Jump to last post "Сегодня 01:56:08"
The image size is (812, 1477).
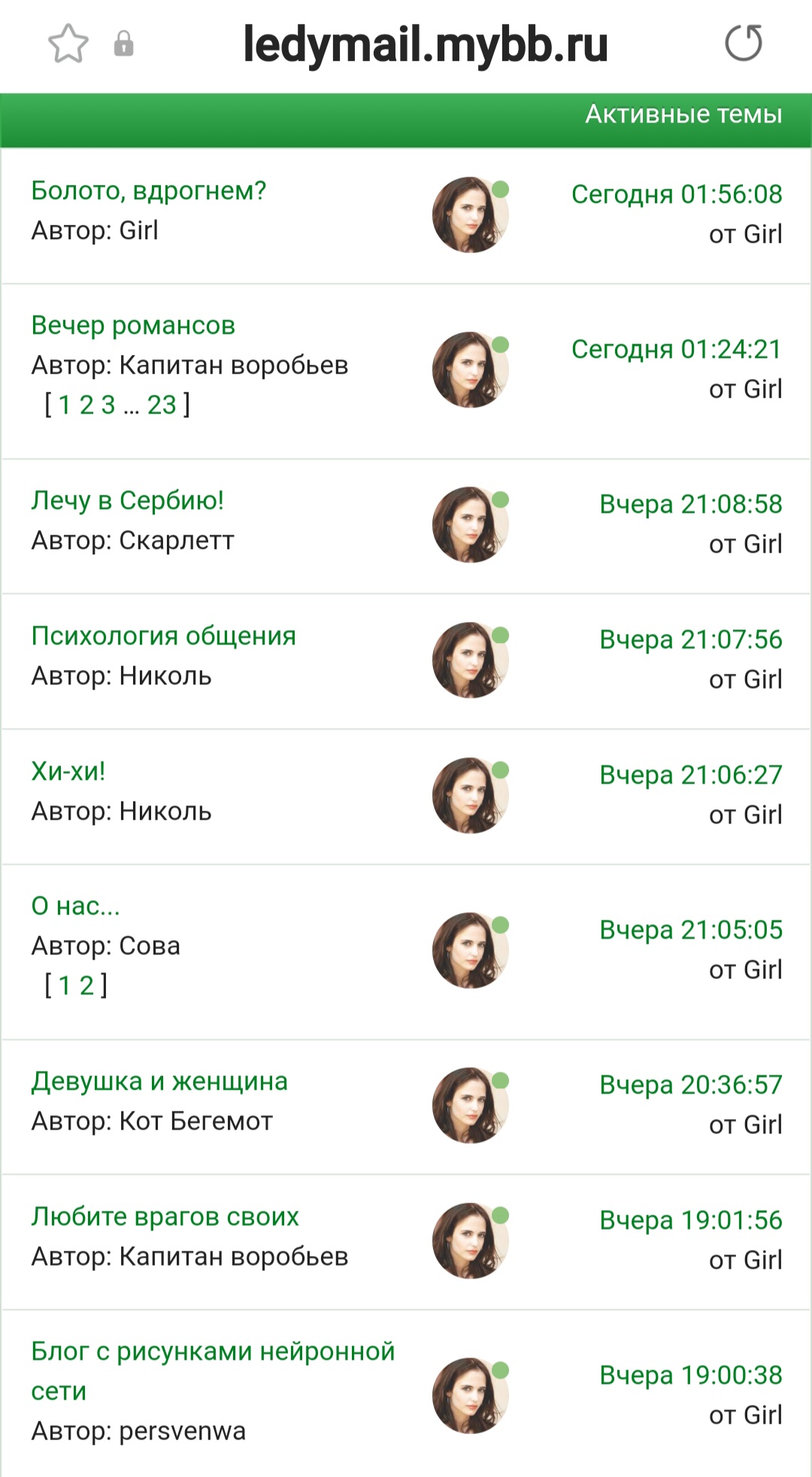(x=677, y=195)
